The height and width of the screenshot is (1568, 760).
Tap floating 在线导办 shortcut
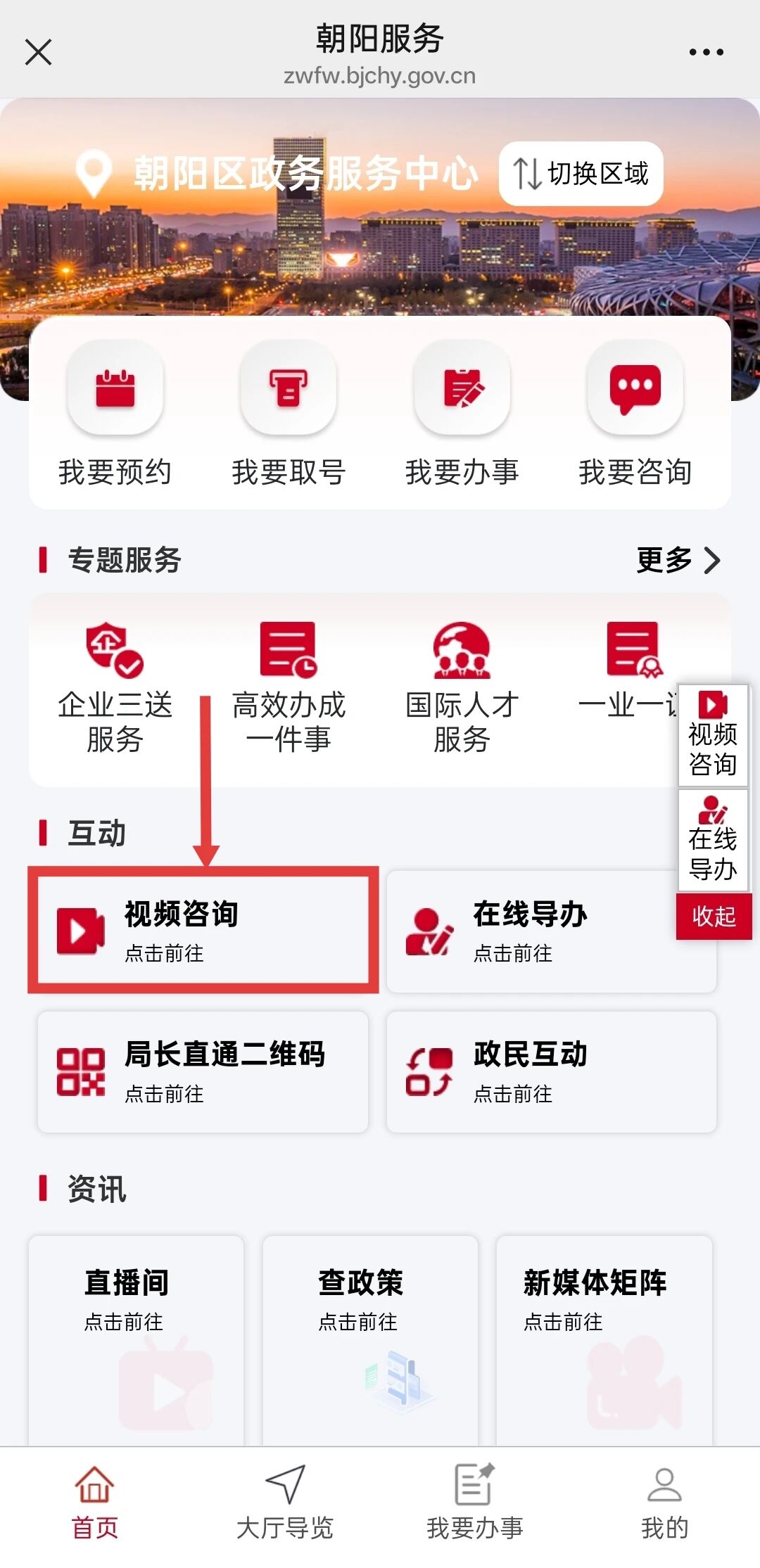(x=713, y=840)
